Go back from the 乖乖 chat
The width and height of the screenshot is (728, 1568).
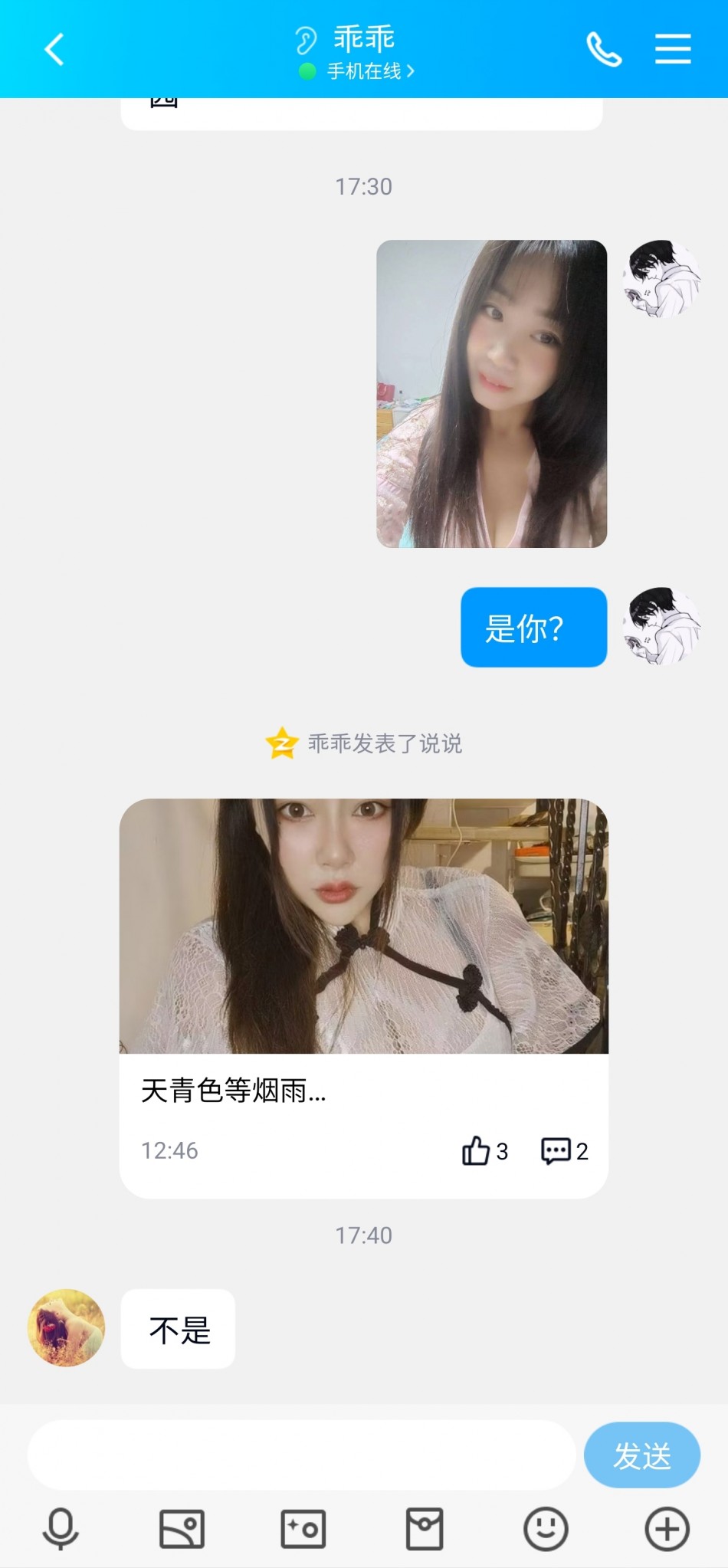point(54,50)
